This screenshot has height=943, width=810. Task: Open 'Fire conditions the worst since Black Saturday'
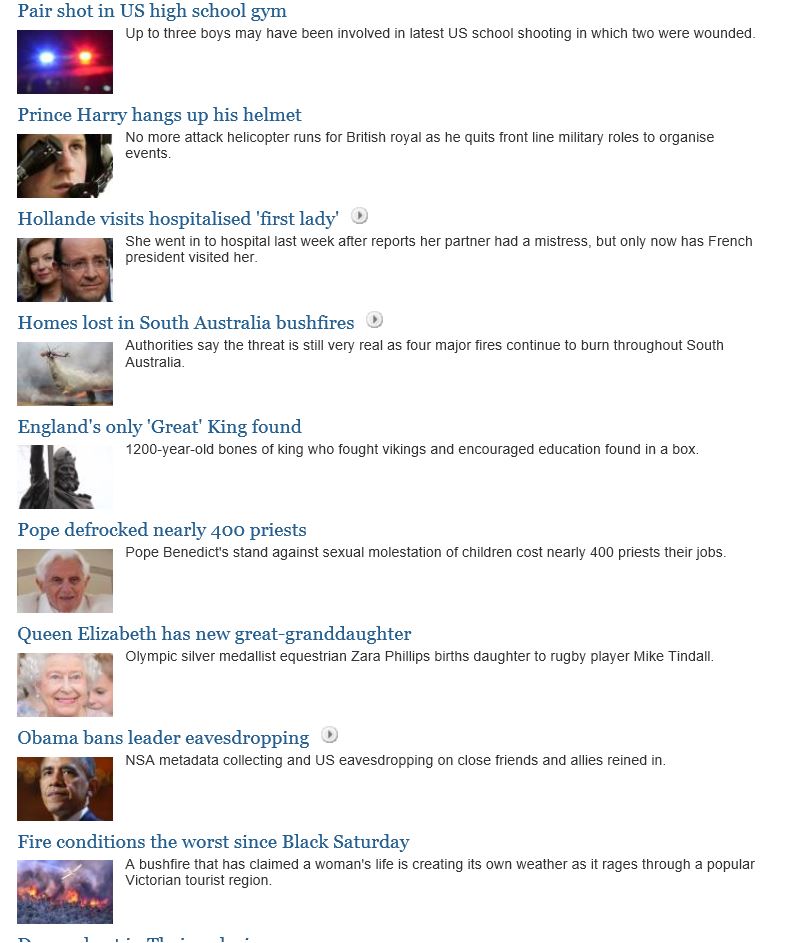pyautogui.click(x=213, y=842)
